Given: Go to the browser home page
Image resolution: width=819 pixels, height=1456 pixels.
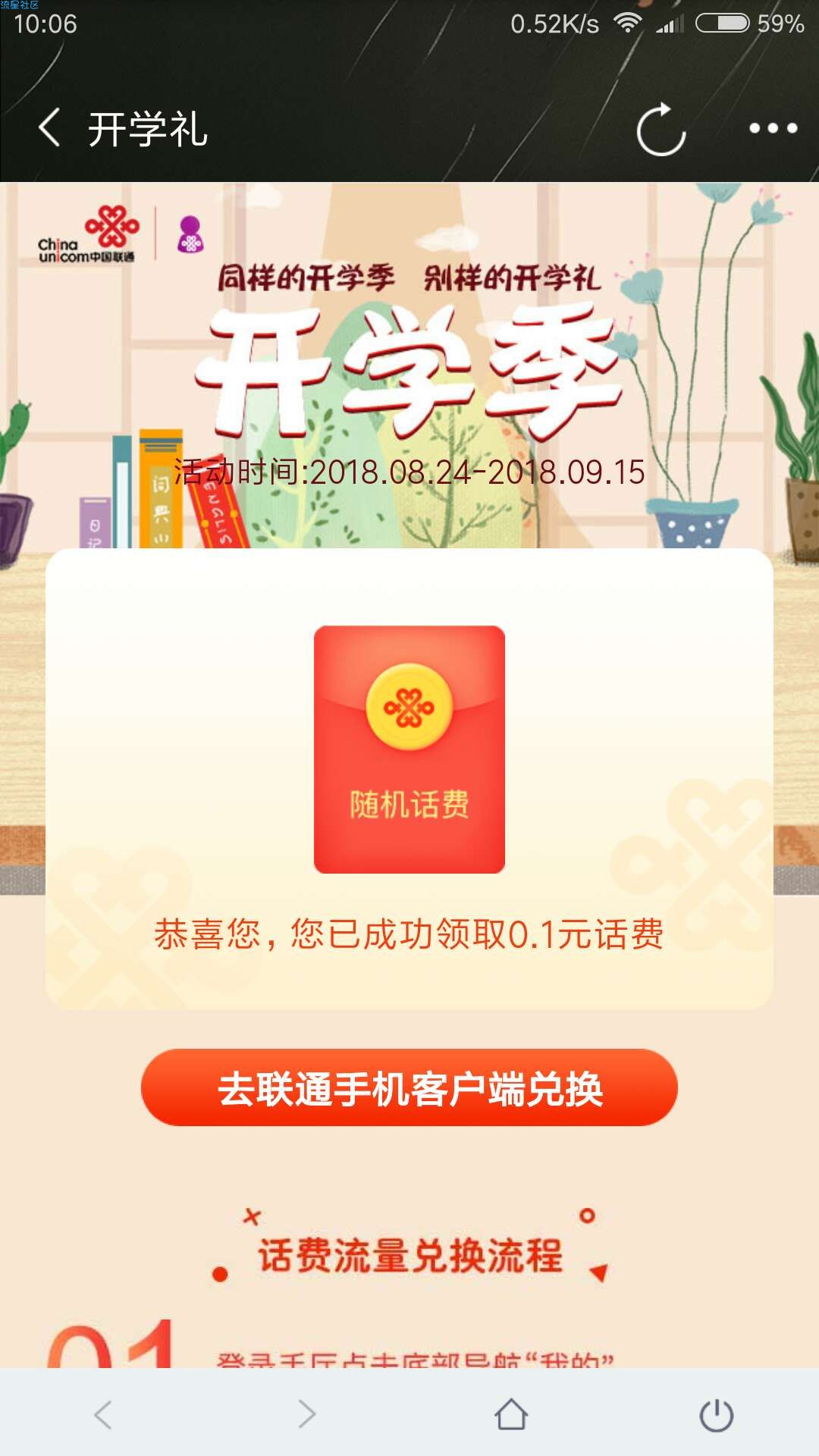Looking at the screenshot, I should [511, 1414].
